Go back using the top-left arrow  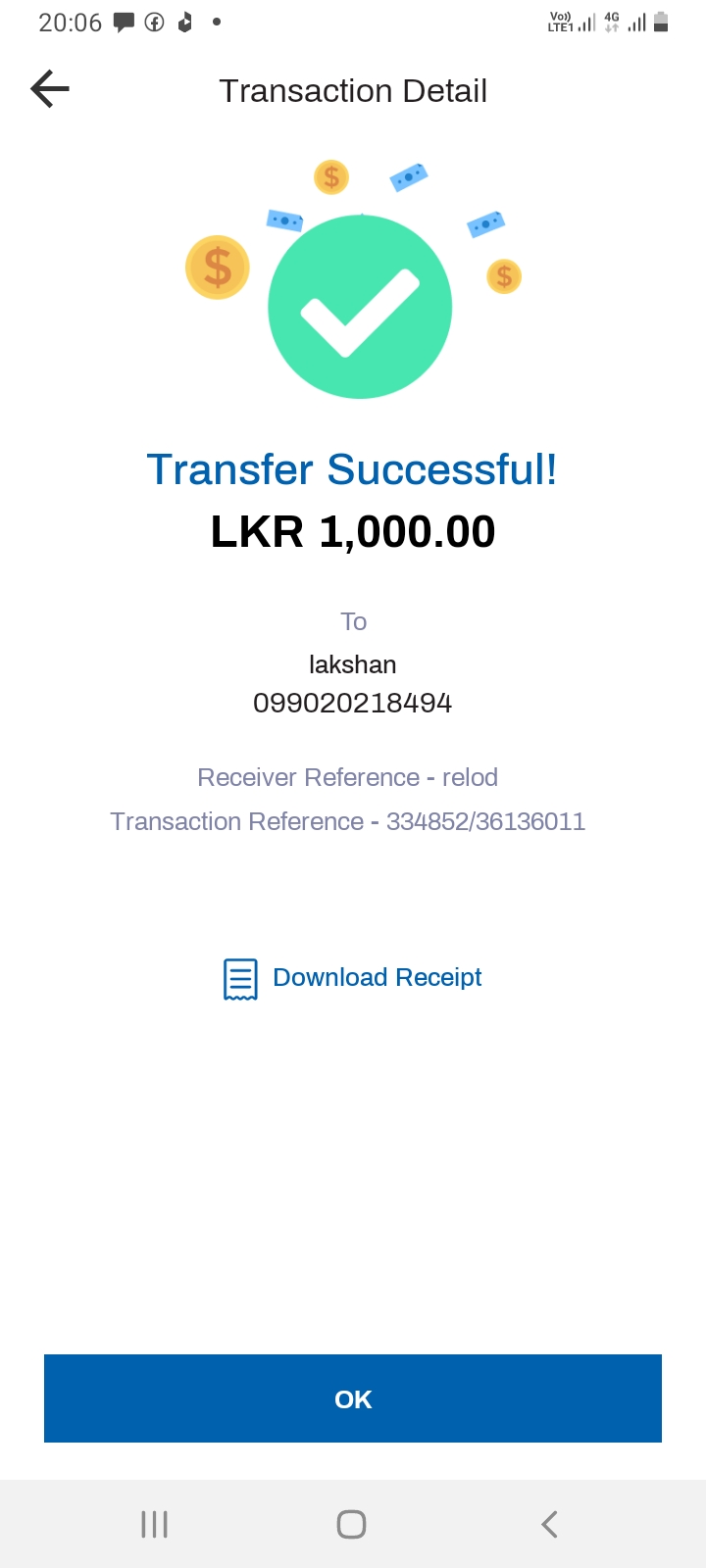click(x=50, y=89)
